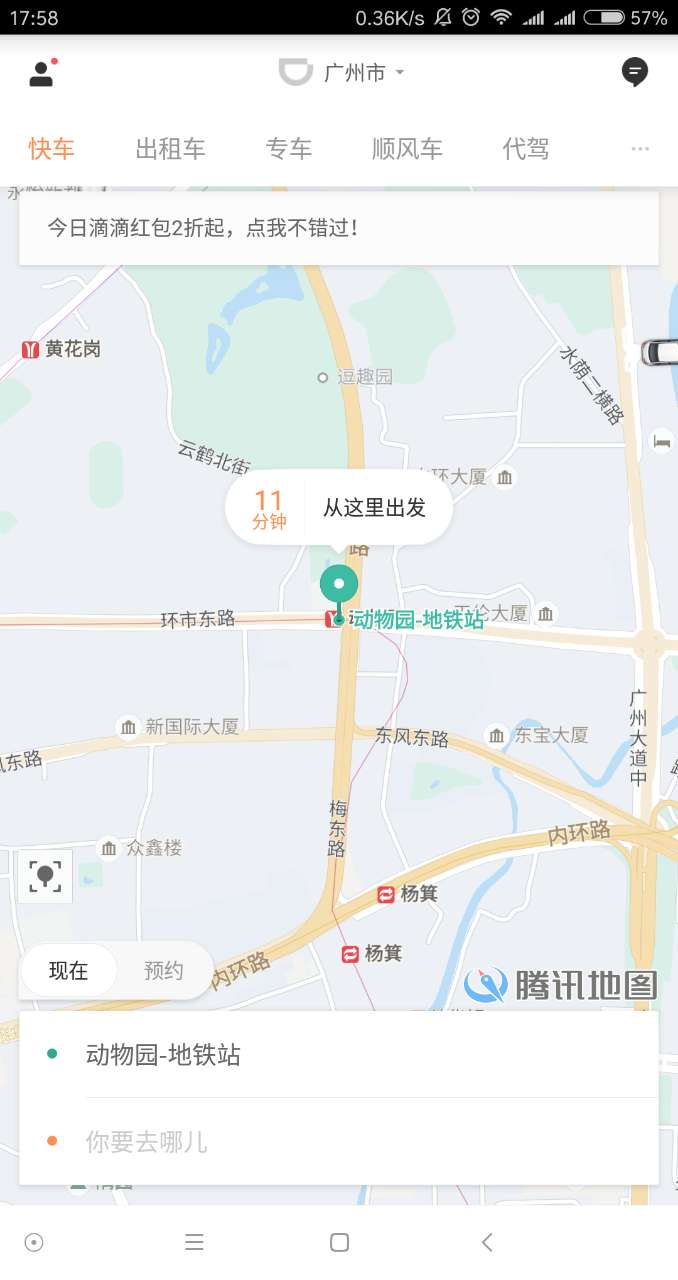Edit the pickup point 动物园-地铁站
Screen dimensions: 678x1280
(339, 1055)
